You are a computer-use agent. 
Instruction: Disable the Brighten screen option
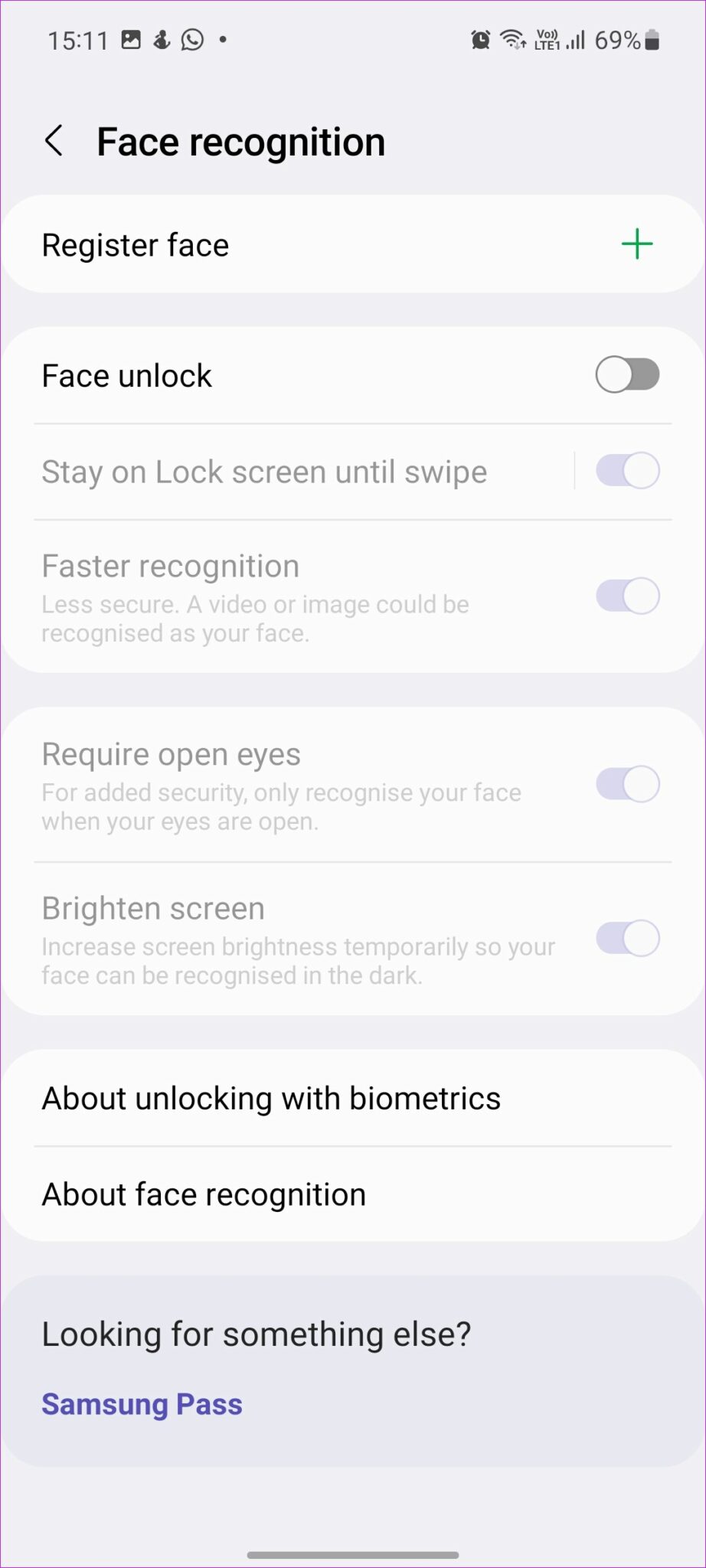pyautogui.click(x=626, y=939)
